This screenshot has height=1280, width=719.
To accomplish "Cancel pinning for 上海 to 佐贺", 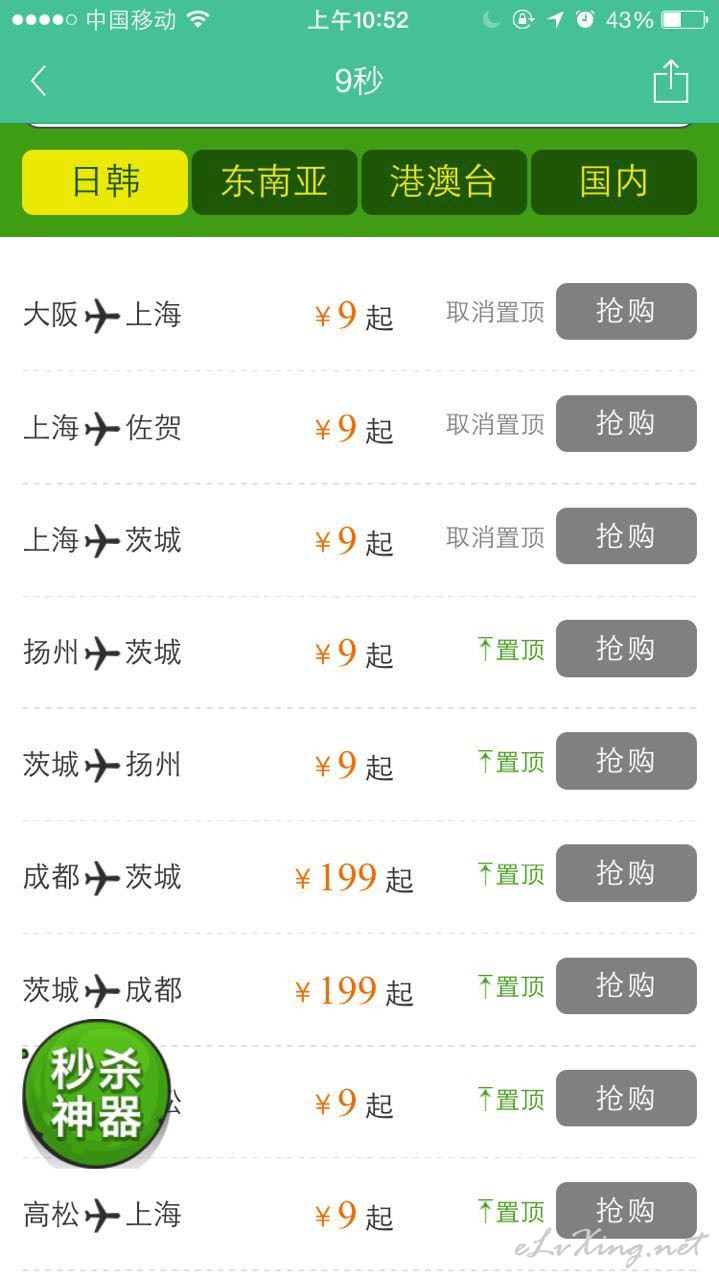I will 495,424.
